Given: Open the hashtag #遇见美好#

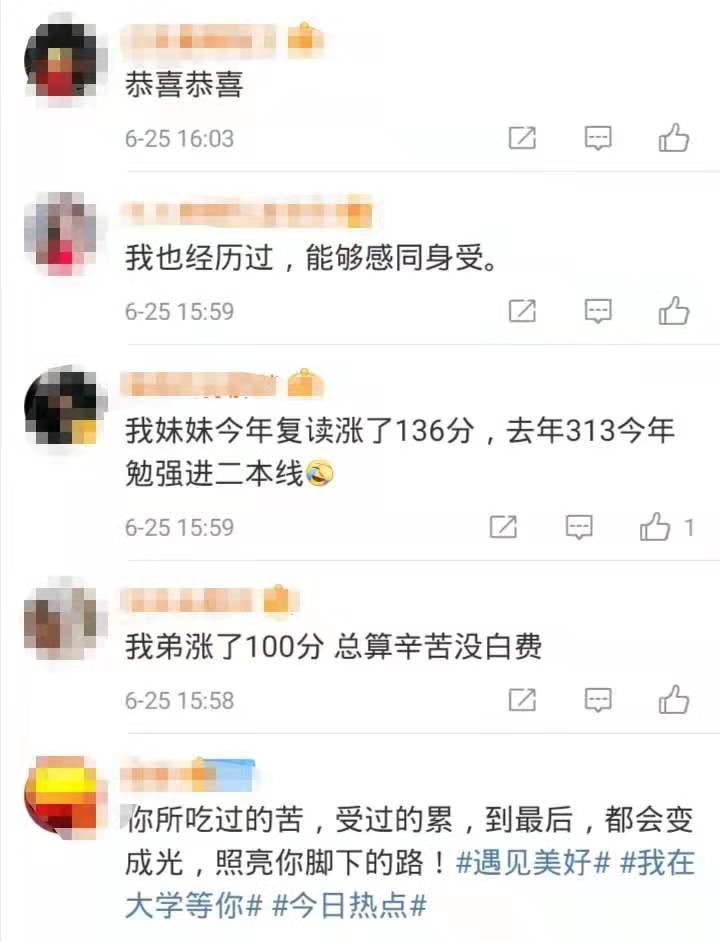Looking at the screenshot, I should point(532,863).
